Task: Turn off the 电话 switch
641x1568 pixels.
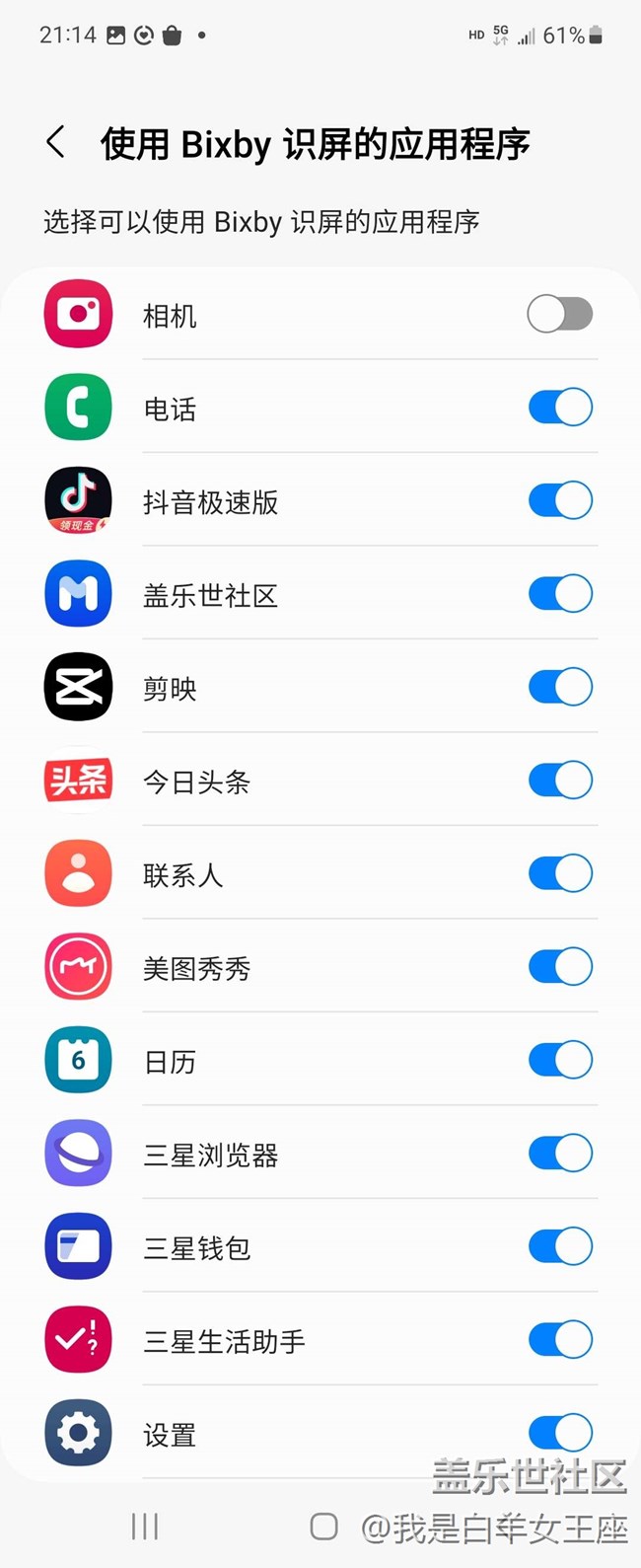Action: point(560,408)
